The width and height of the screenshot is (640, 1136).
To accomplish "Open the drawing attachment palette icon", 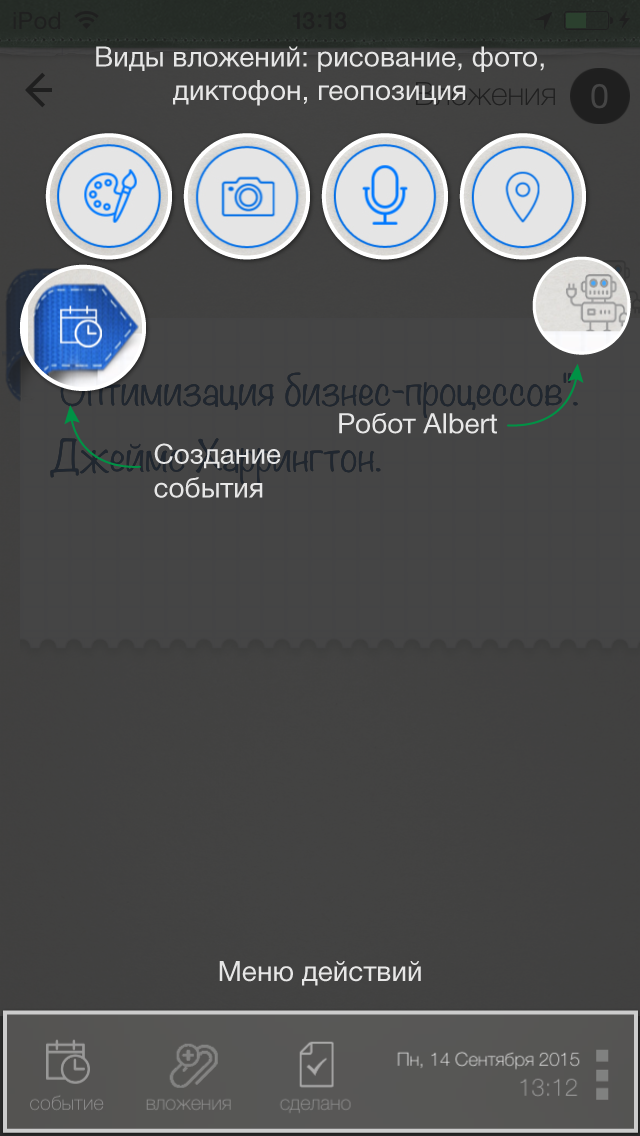I will [x=109, y=195].
